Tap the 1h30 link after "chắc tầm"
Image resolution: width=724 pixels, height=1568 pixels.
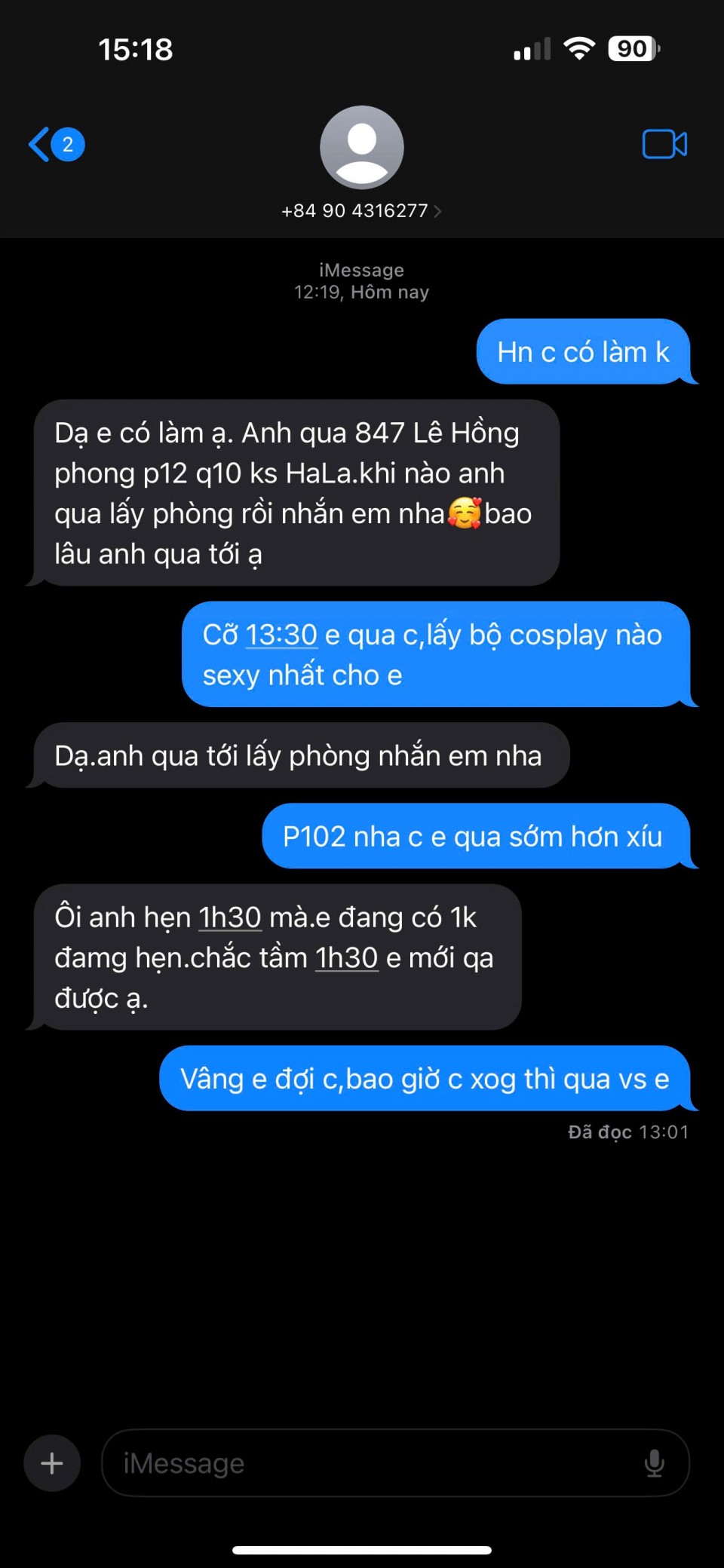pos(346,958)
